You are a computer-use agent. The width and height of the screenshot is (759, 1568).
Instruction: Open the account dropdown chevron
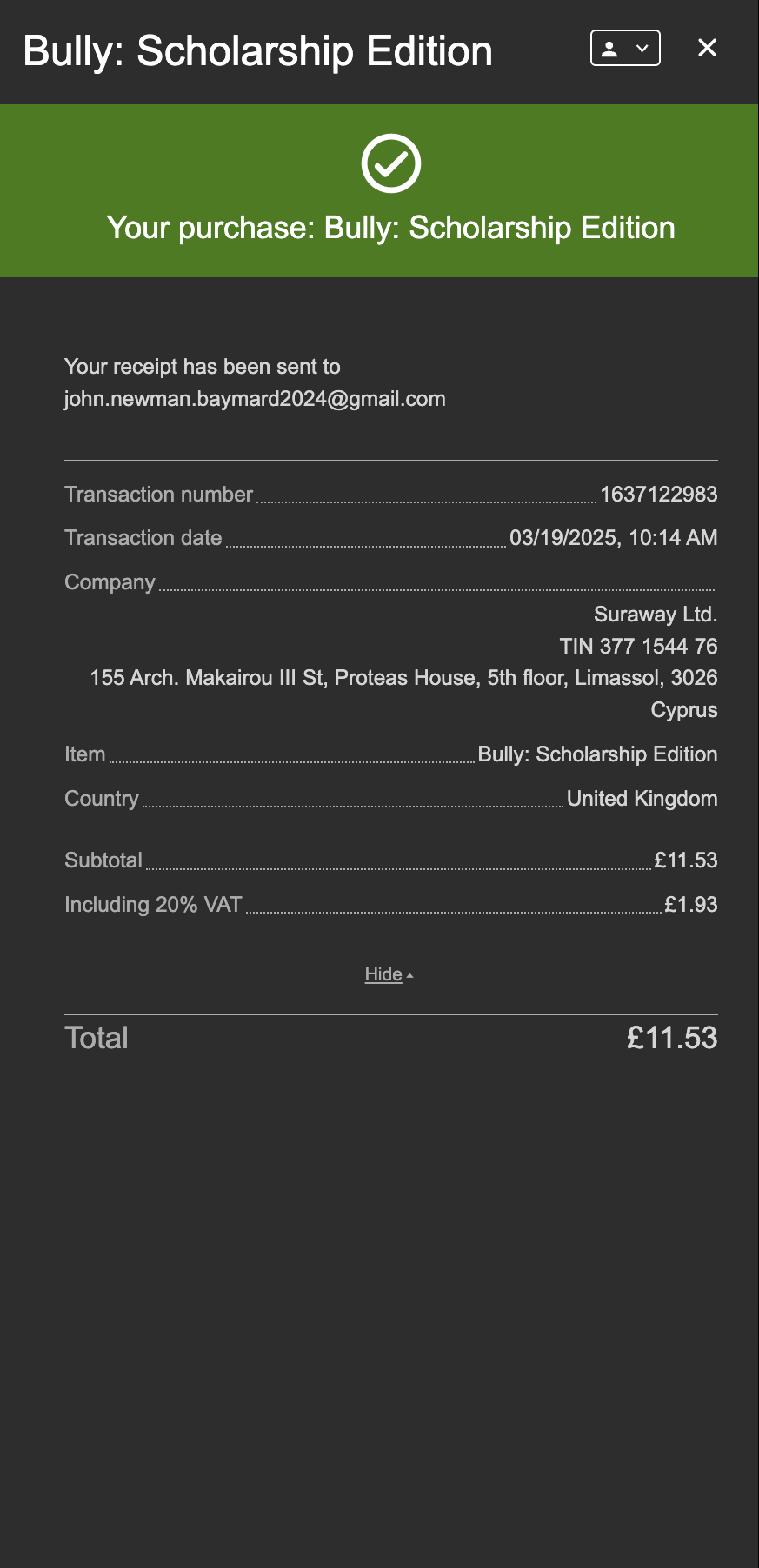[642, 48]
